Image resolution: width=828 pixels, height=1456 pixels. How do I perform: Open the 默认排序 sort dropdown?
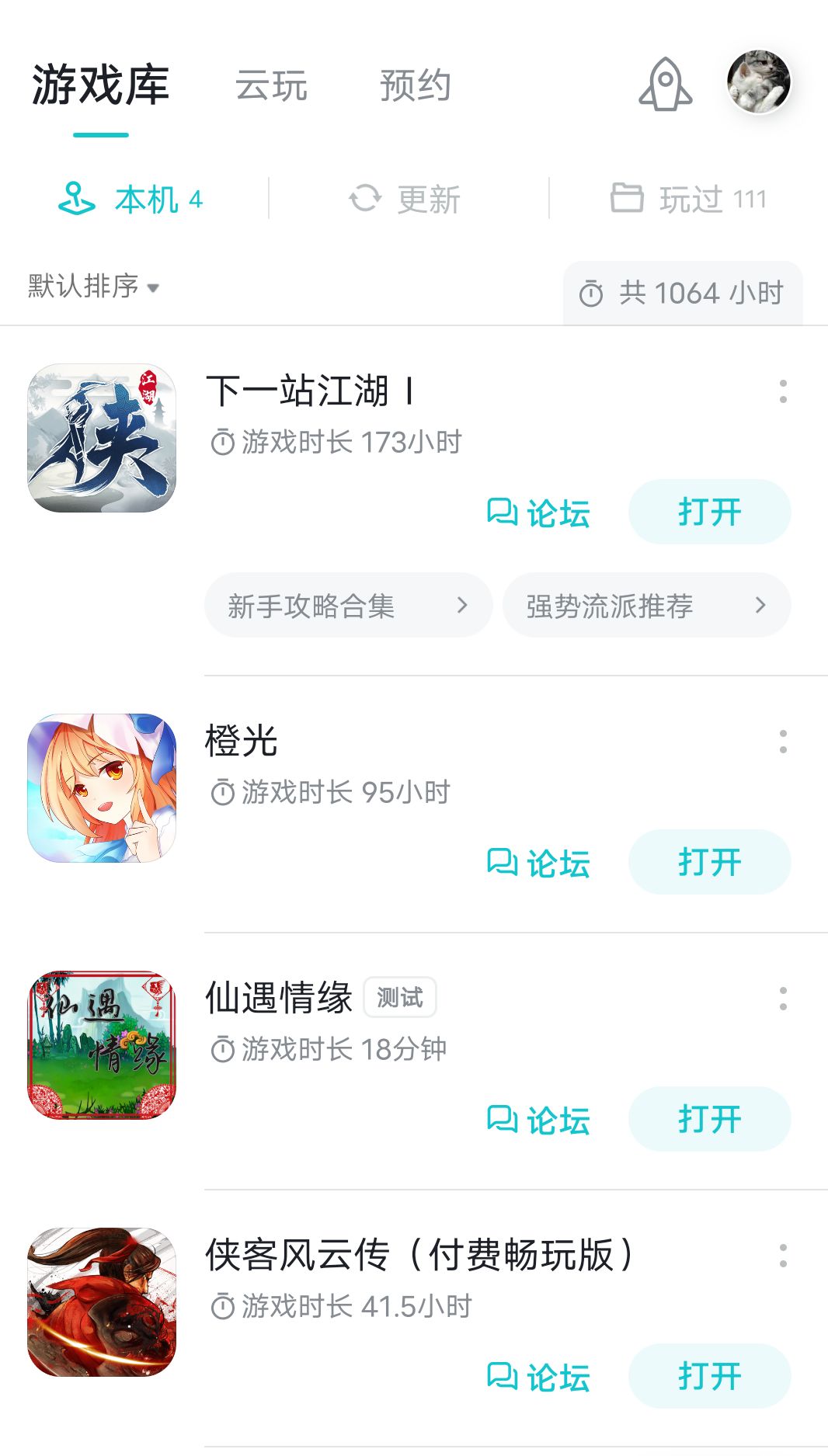click(x=91, y=286)
